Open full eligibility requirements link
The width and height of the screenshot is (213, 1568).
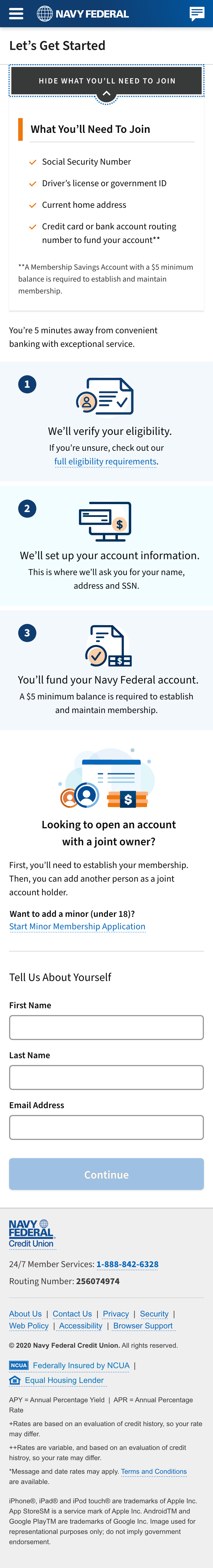tap(105, 461)
